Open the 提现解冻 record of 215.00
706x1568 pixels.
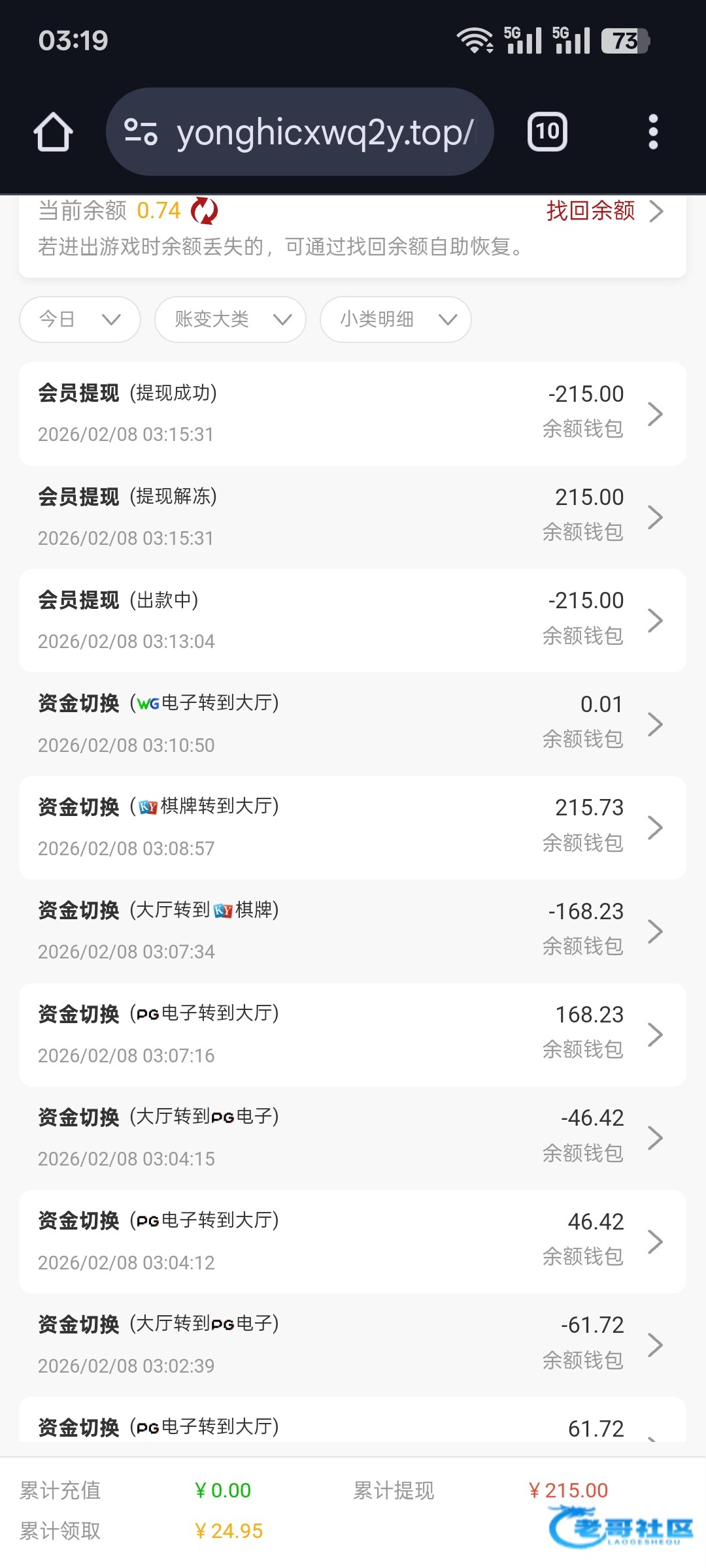[x=352, y=517]
